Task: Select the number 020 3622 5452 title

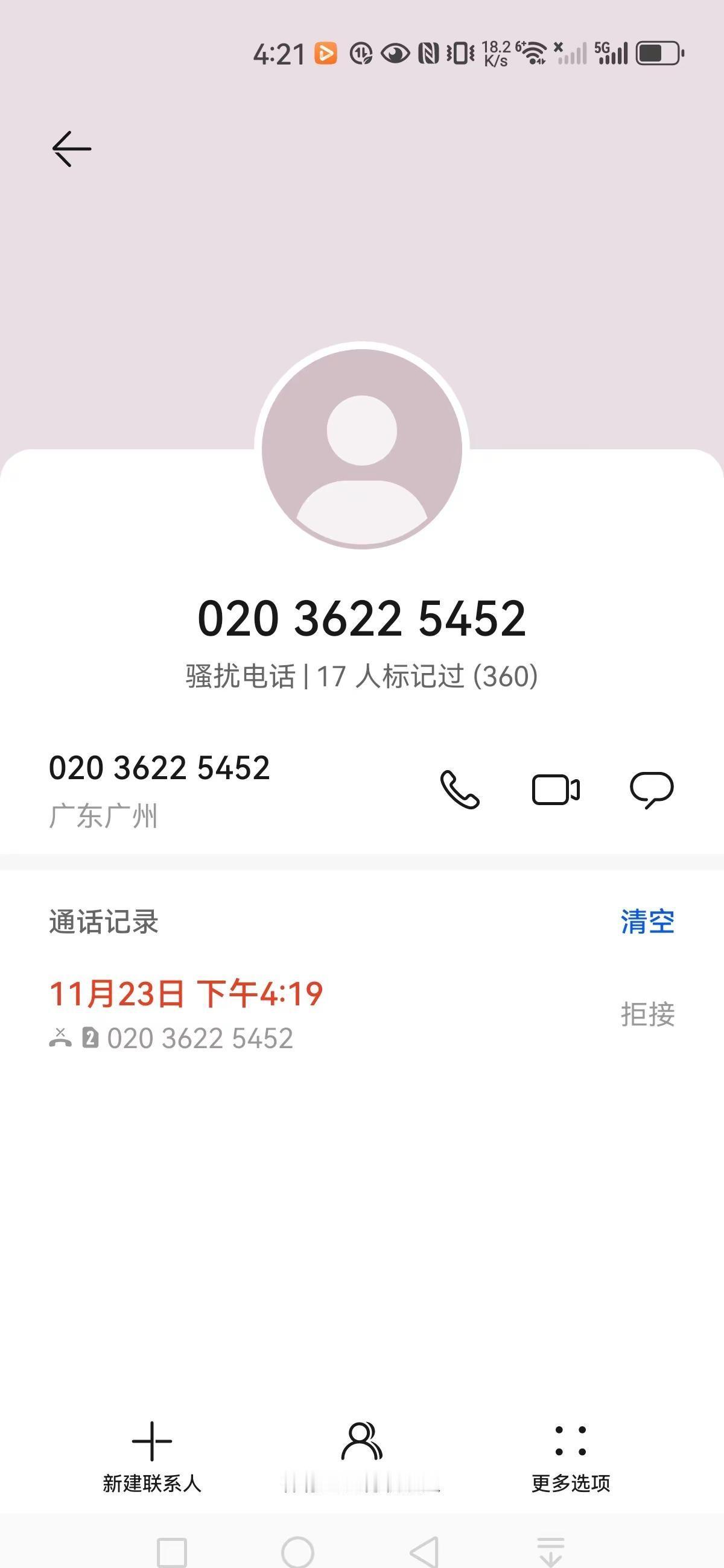Action: tap(361, 619)
